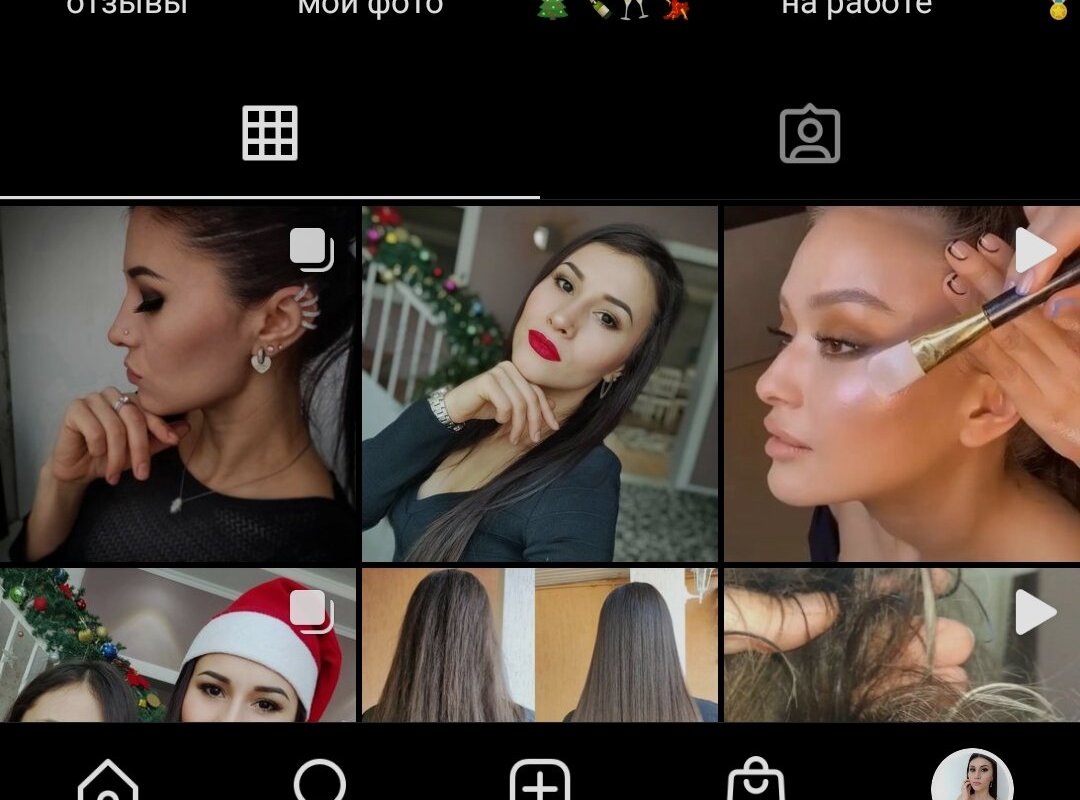Play the hair close-up video post
1080x800 pixels.
901,645
